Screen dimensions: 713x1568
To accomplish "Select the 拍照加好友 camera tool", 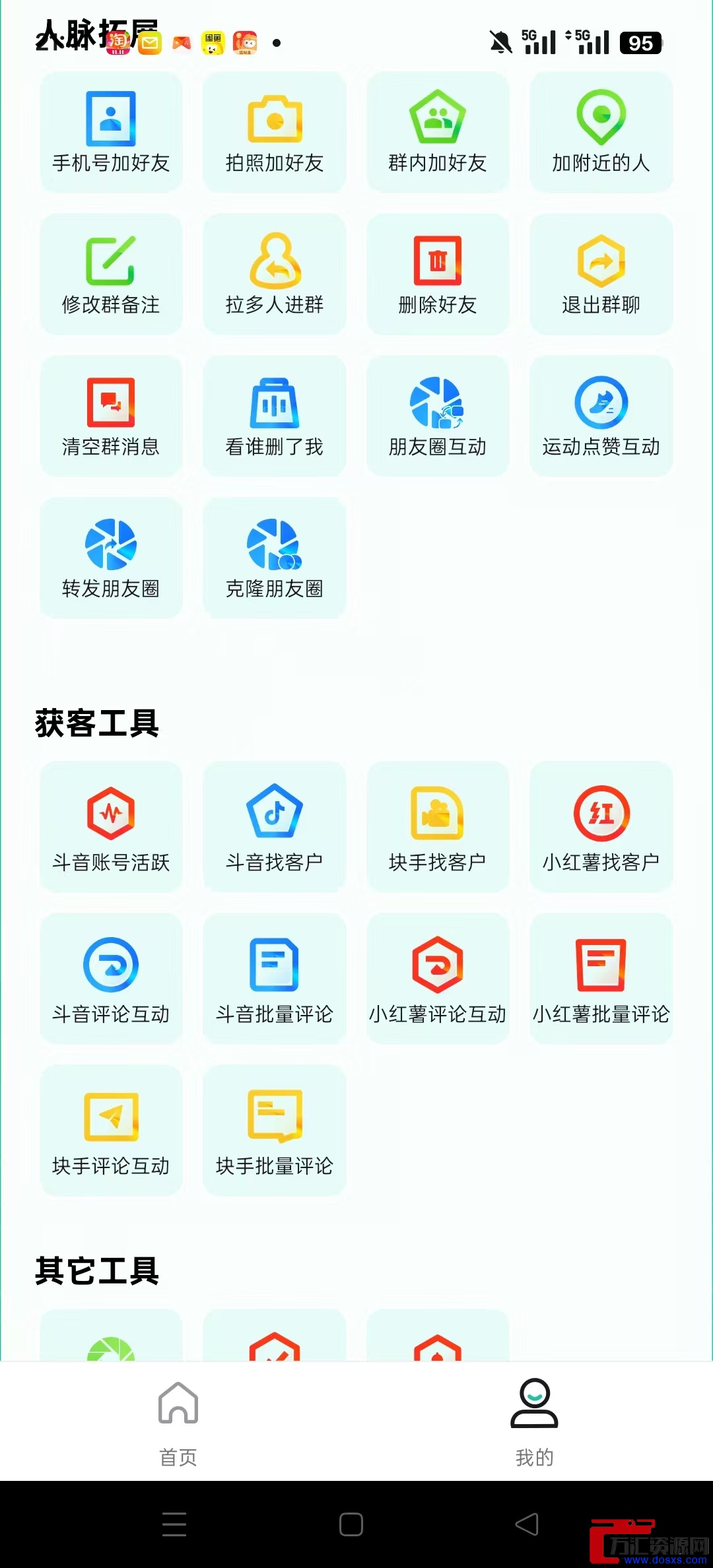I will [x=274, y=132].
